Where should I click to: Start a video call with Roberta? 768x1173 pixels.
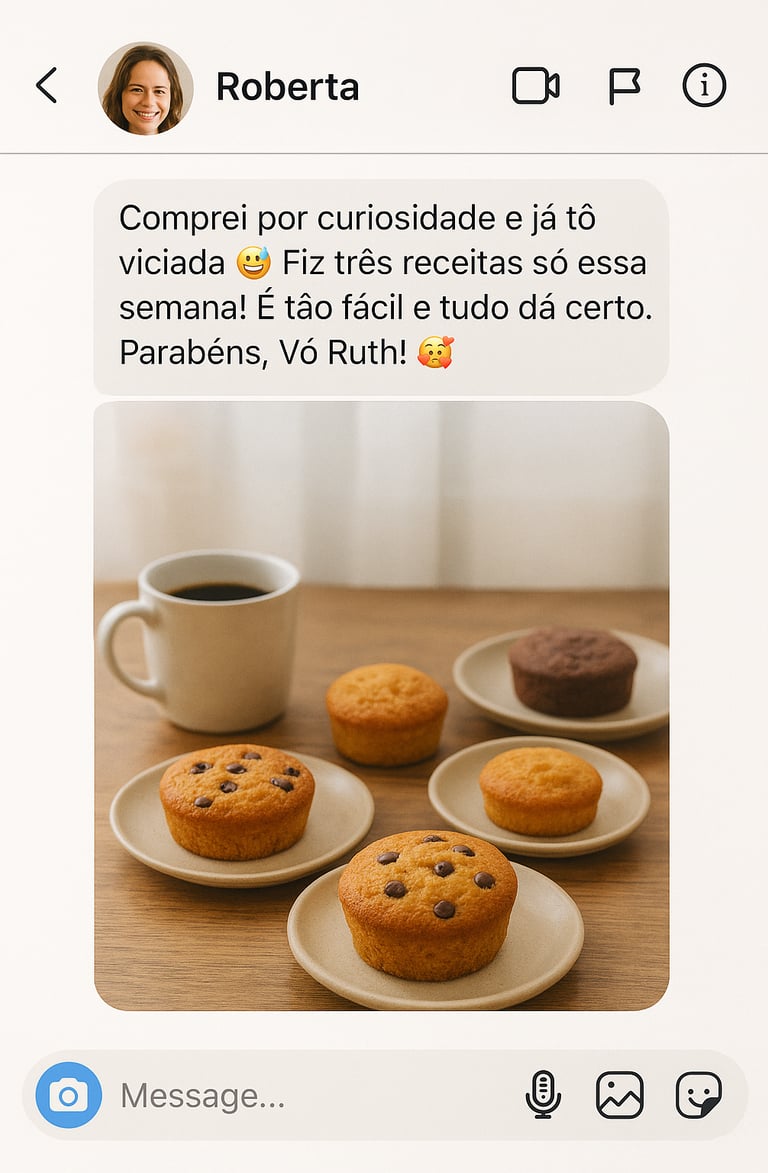coord(535,86)
